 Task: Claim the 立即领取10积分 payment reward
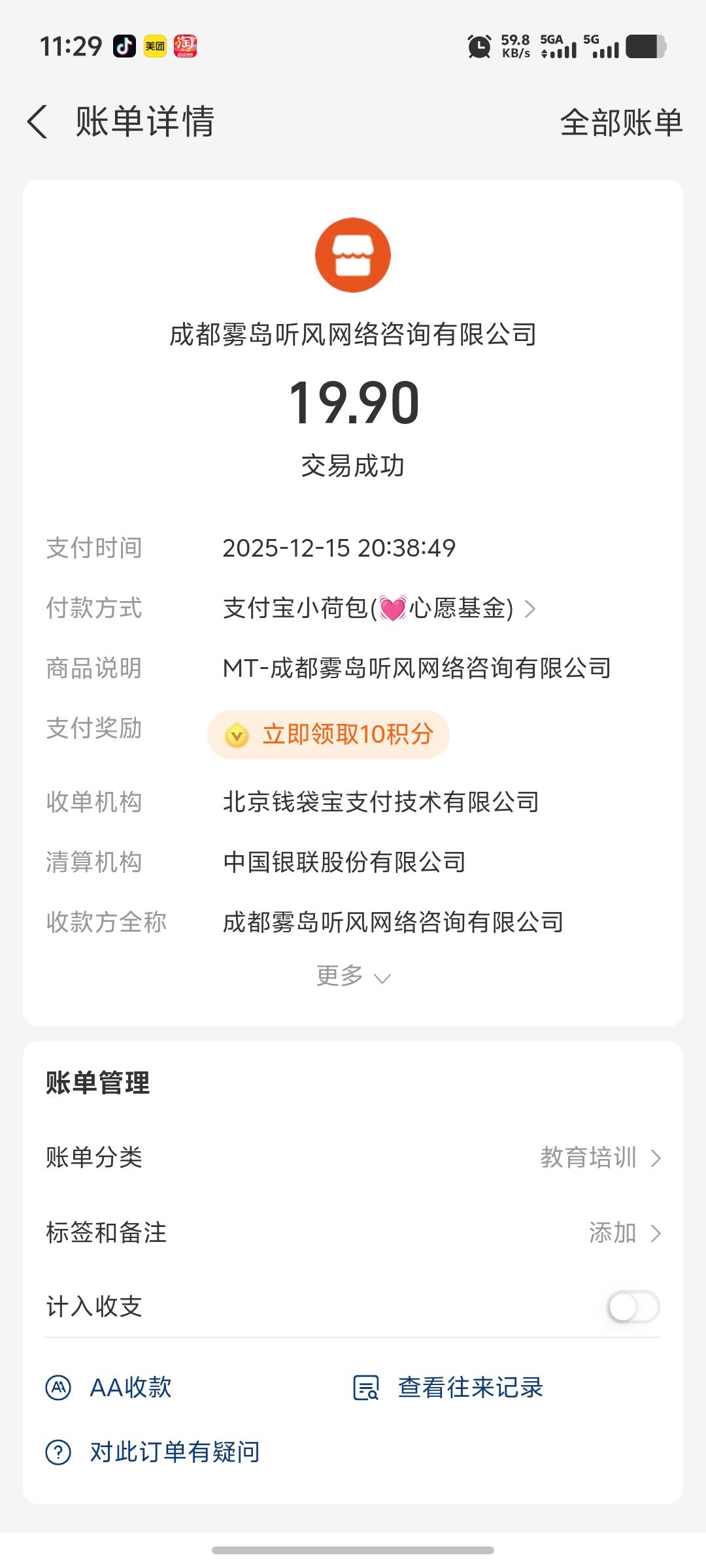click(x=328, y=735)
